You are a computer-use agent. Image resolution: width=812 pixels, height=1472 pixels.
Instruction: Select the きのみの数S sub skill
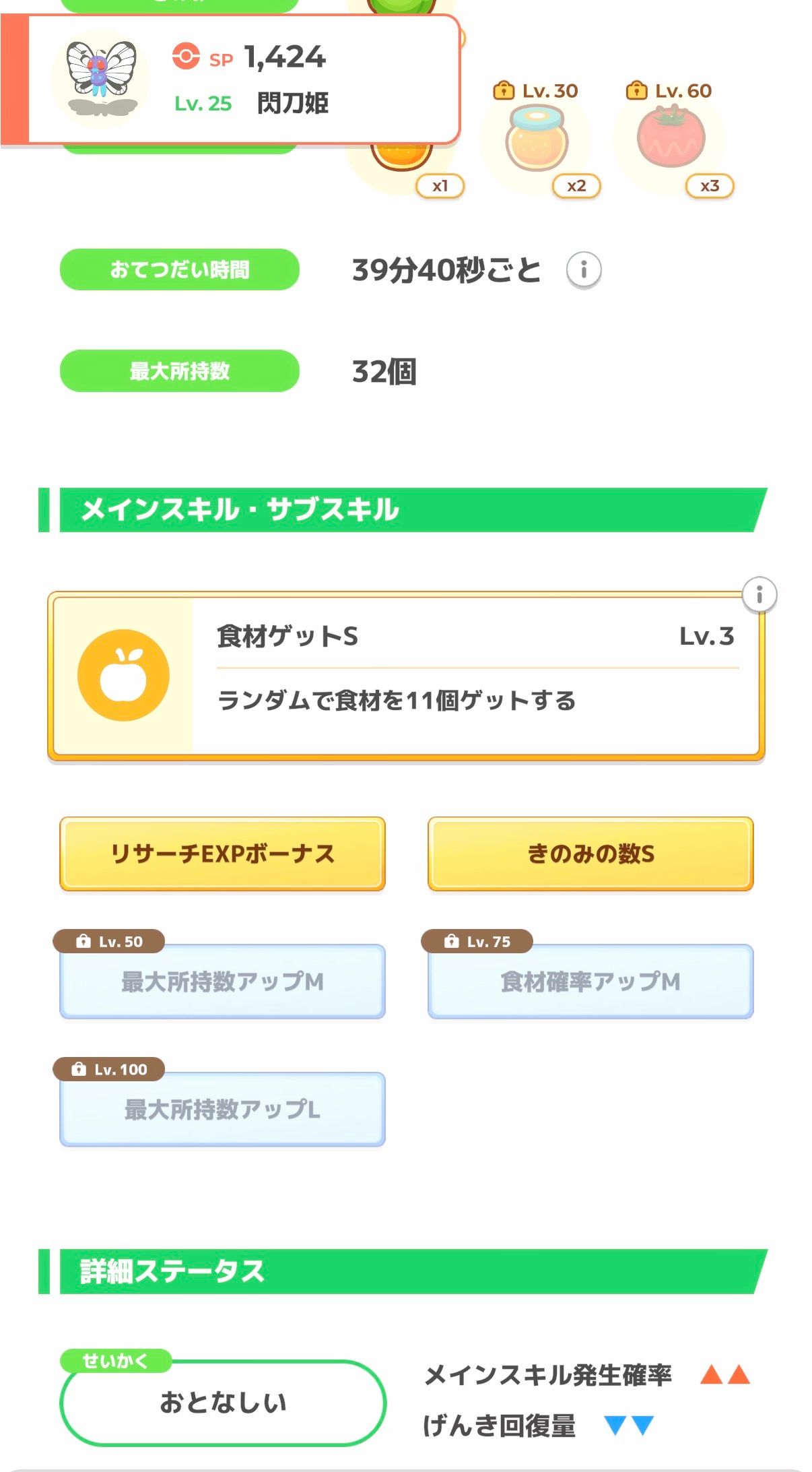point(590,854)
